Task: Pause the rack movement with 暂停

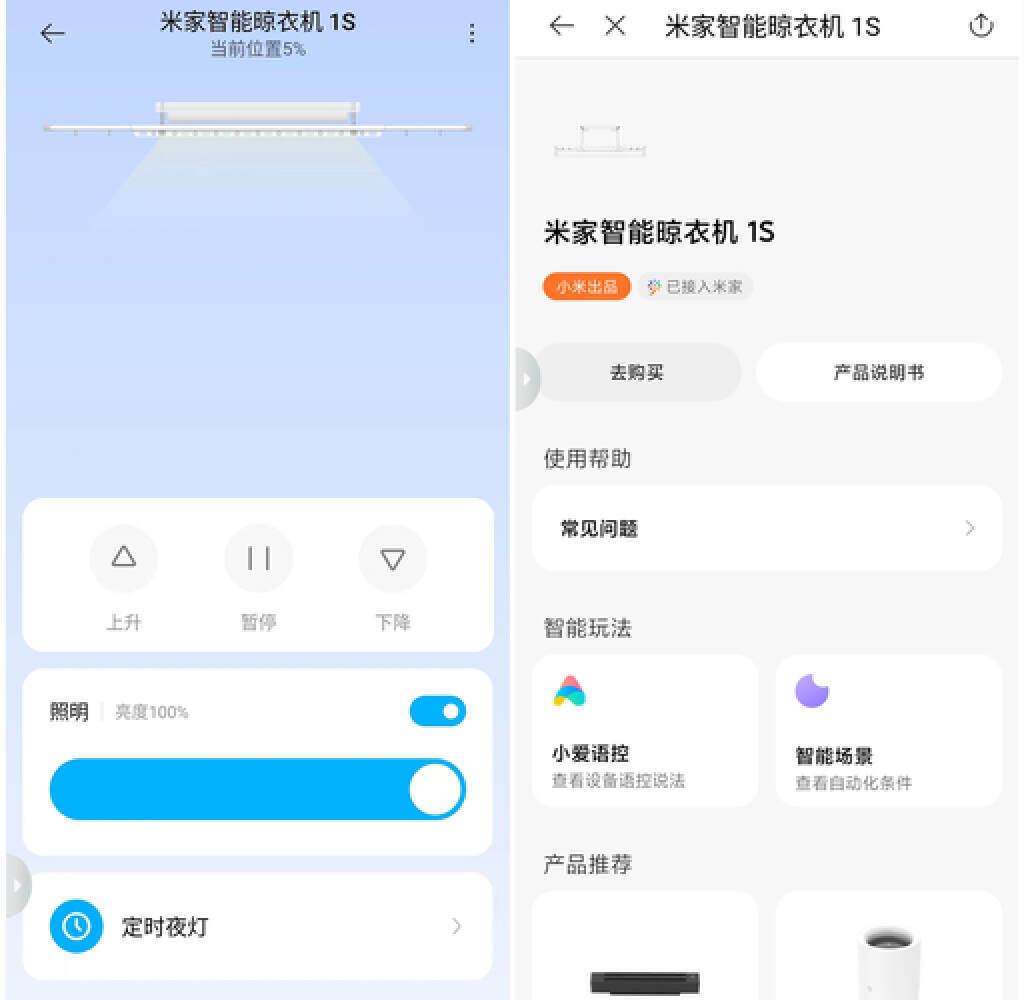Action: point(258,559)
